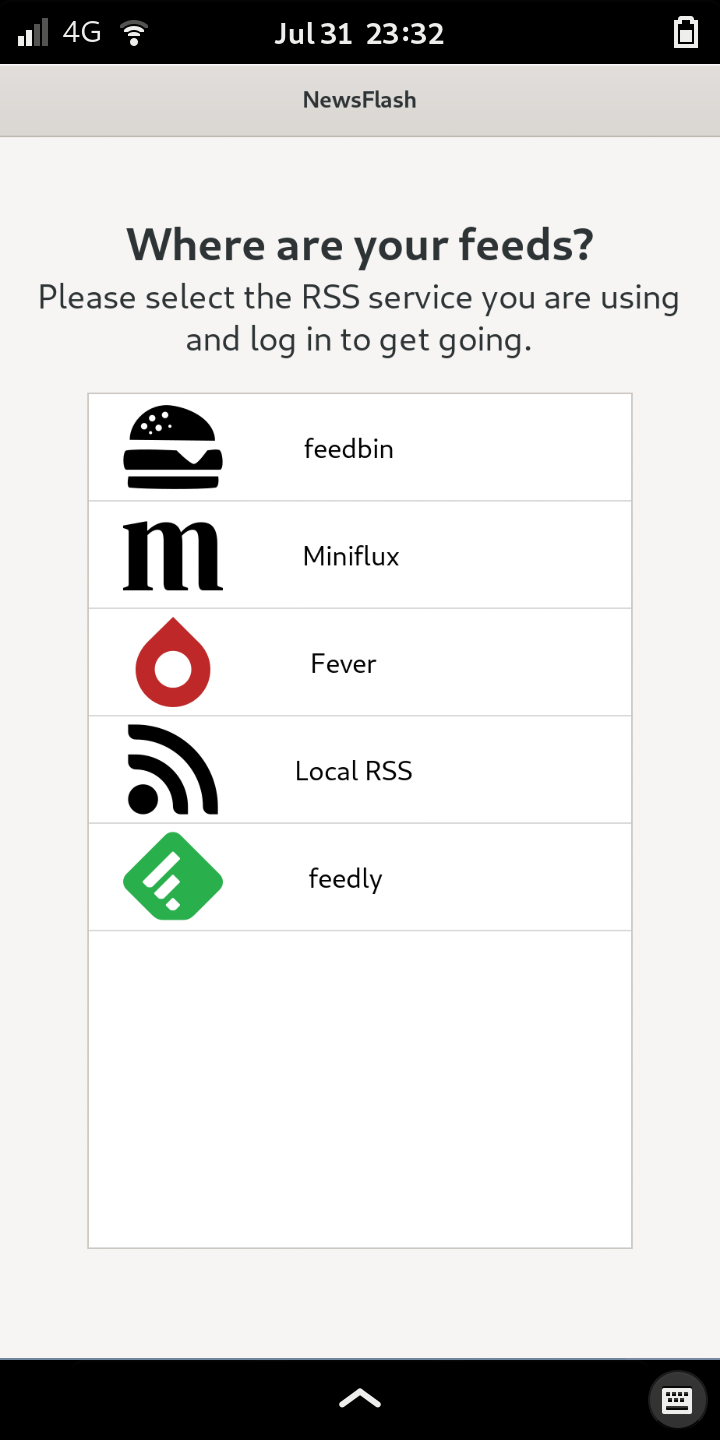720x1440 pixels.
Task: Choose Miniflux as RSS service
Action: point(360,555)
